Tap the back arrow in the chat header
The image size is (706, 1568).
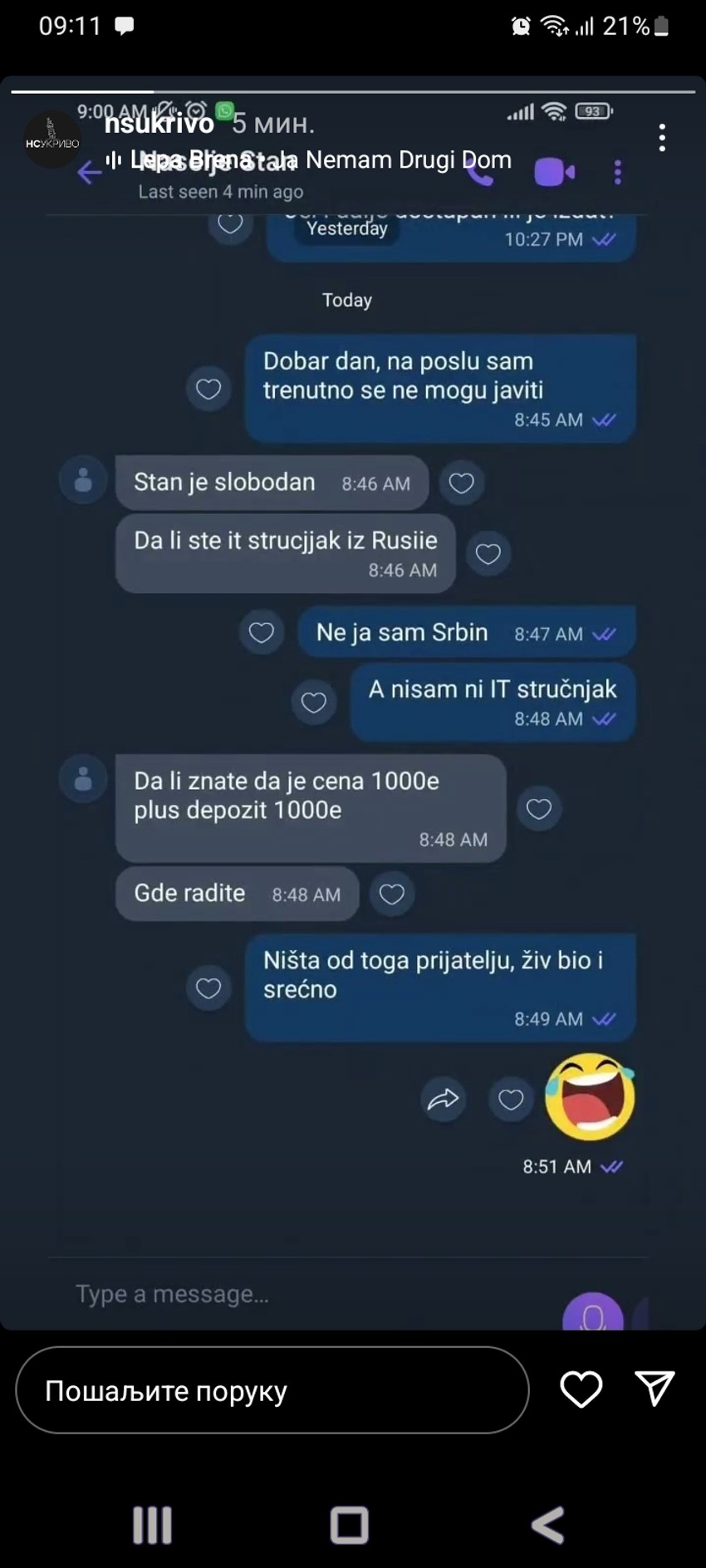click(89, 173)
